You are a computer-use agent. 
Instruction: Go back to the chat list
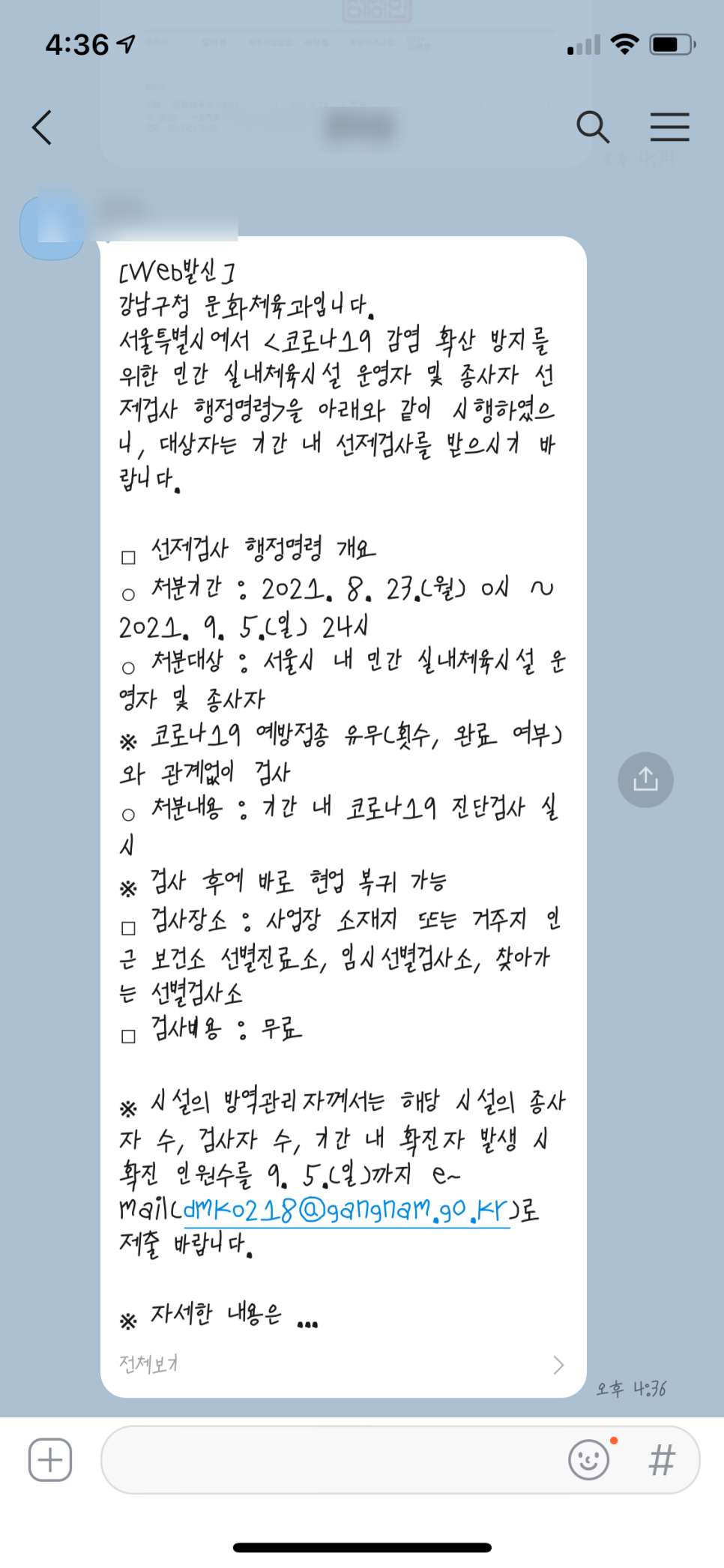pyautogui.click(x=42, y=127)
